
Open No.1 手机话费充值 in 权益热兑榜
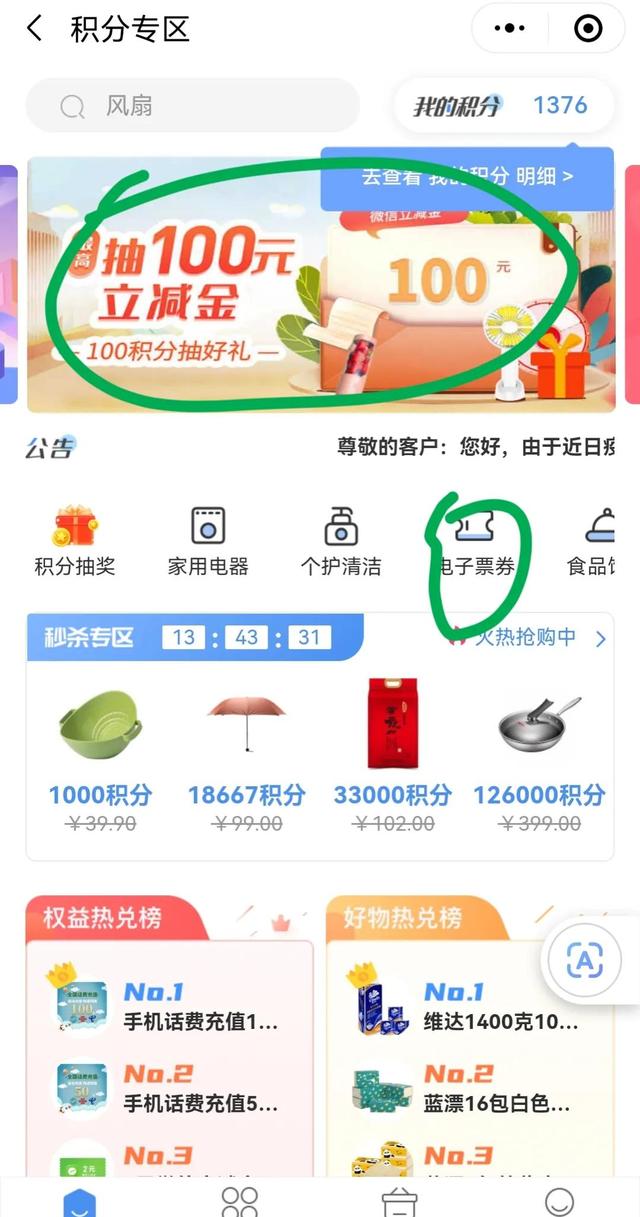tap(168, 1006)
